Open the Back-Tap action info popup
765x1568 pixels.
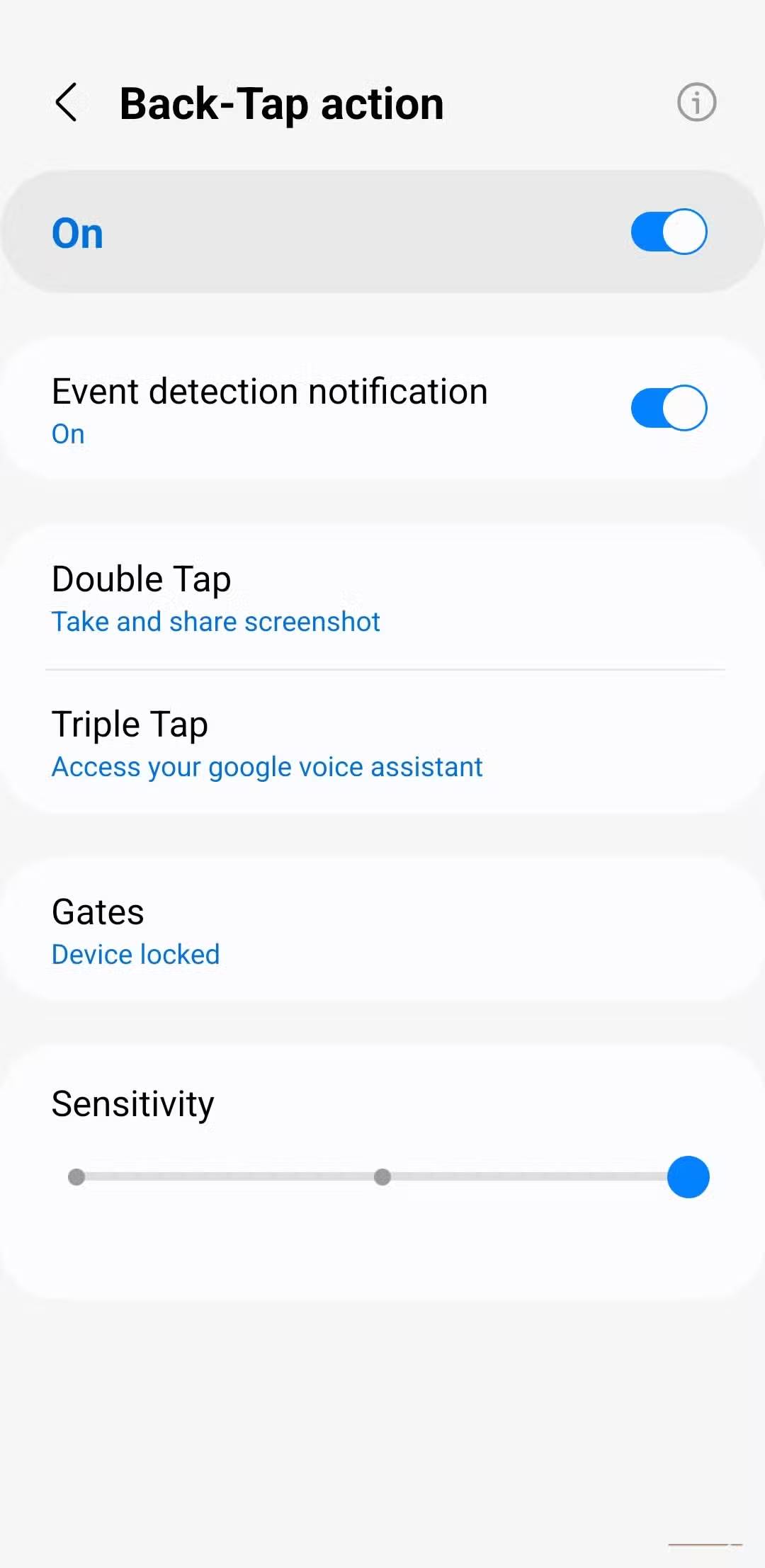pos(696,103)
